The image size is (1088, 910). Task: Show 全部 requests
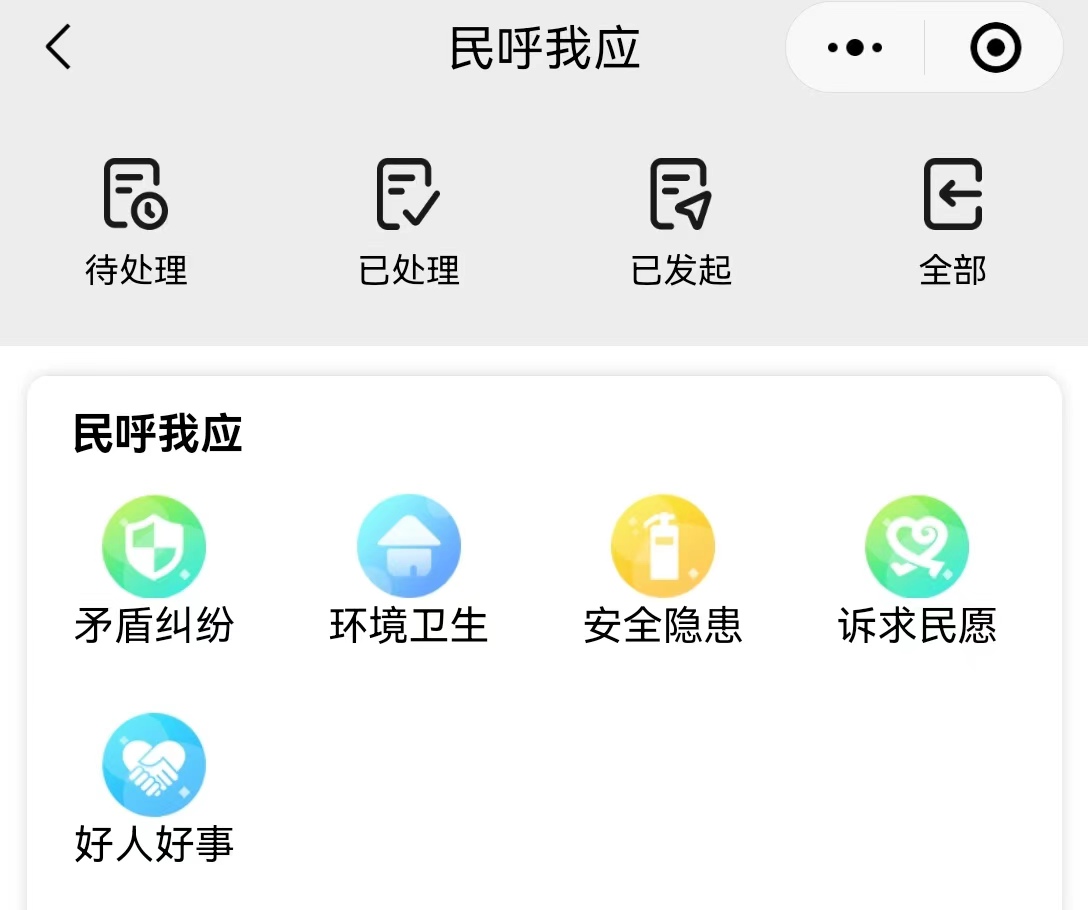tap(953, 221)
